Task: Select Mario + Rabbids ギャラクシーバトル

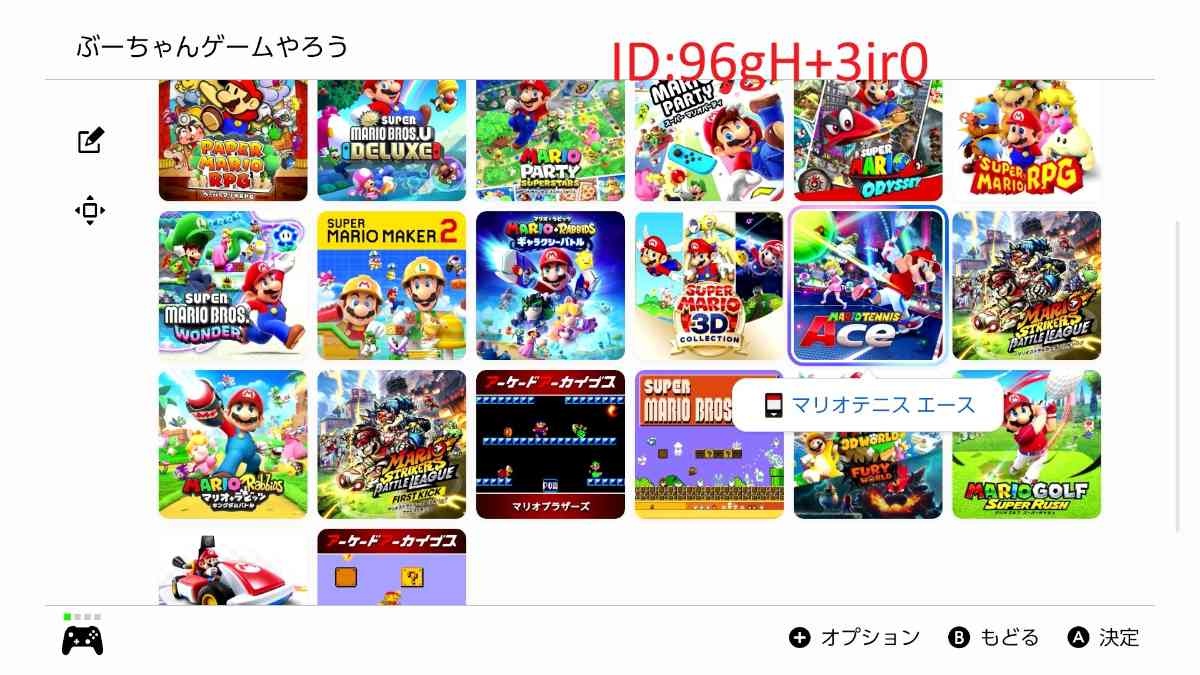Action: (550, 285)
